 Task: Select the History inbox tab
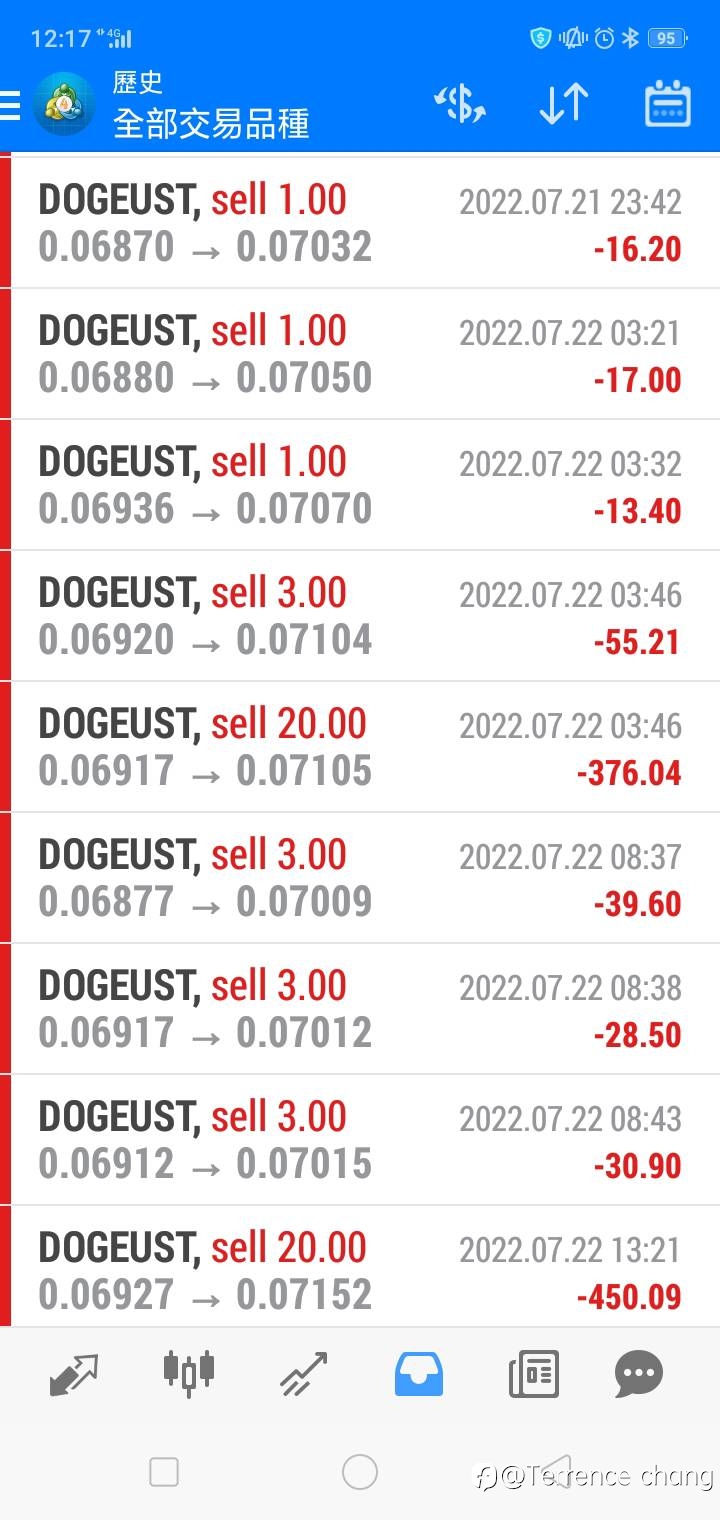pos(419,1373)
